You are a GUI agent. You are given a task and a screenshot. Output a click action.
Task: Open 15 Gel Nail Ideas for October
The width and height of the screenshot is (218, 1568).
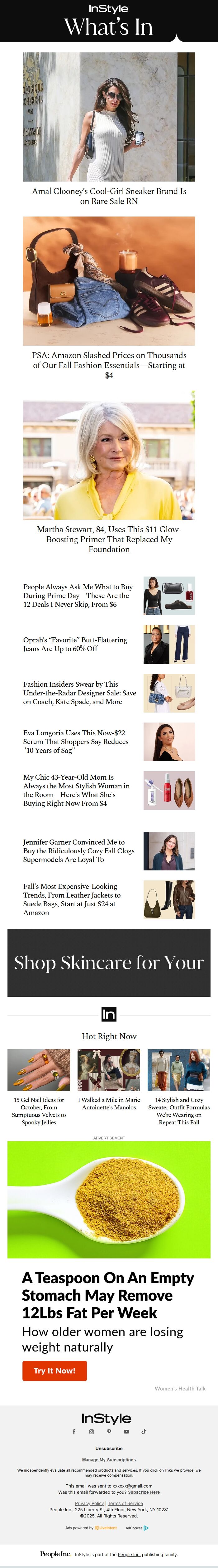[x=39, y=1111]
